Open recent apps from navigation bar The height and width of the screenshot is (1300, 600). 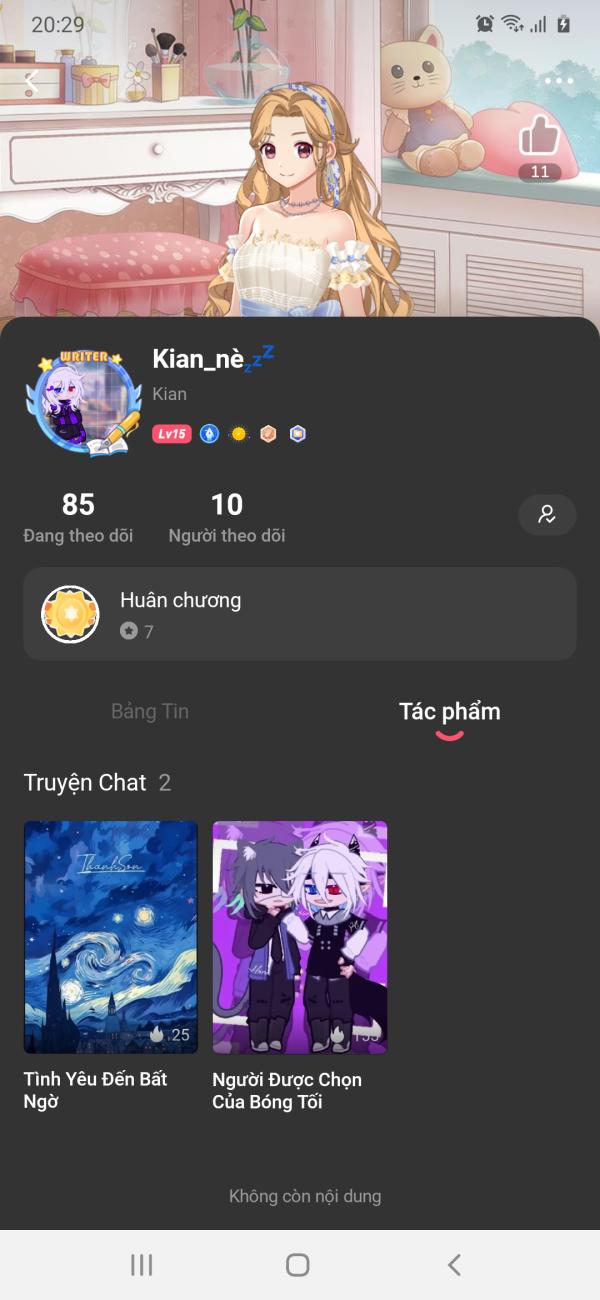[x=142, y=1265]
